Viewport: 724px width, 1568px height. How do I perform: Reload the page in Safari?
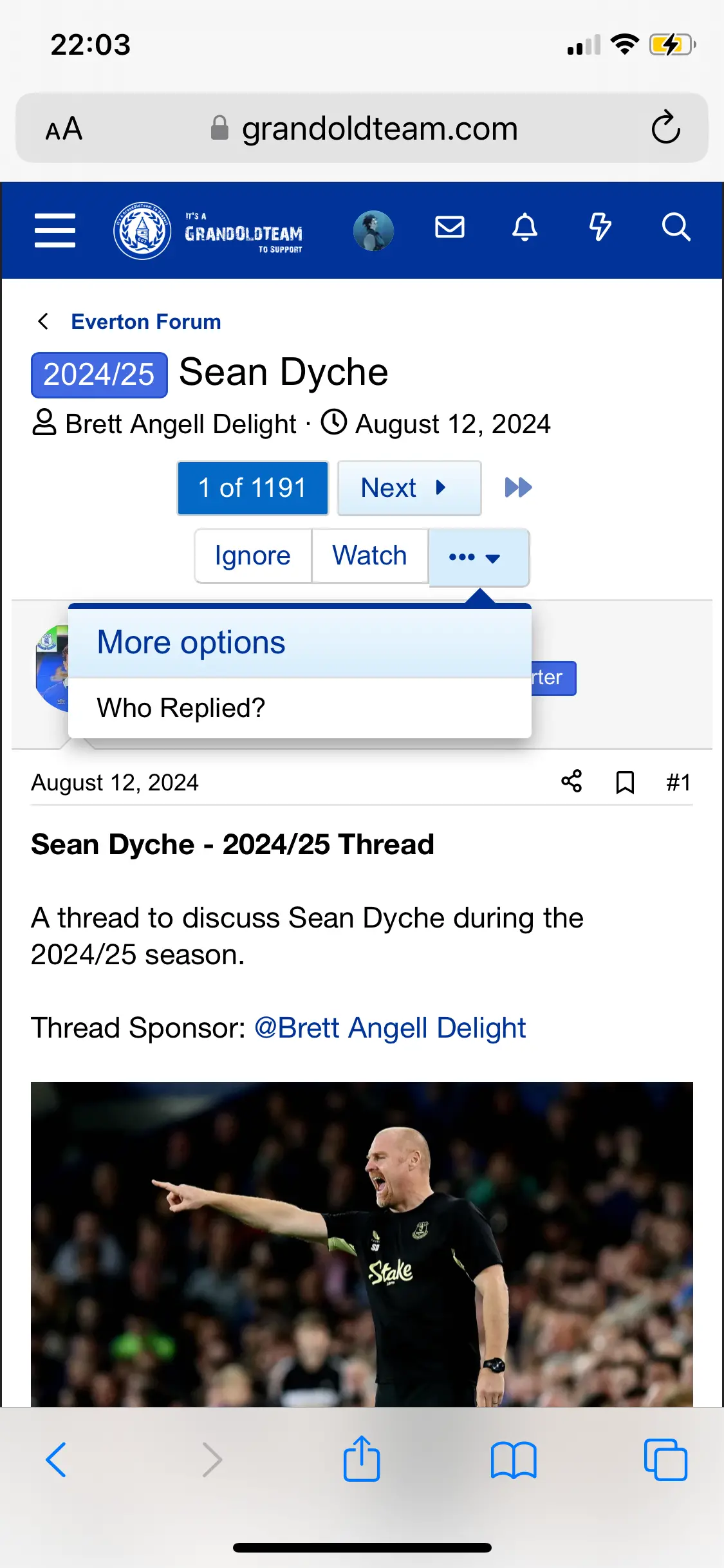[x=665, y=127]
